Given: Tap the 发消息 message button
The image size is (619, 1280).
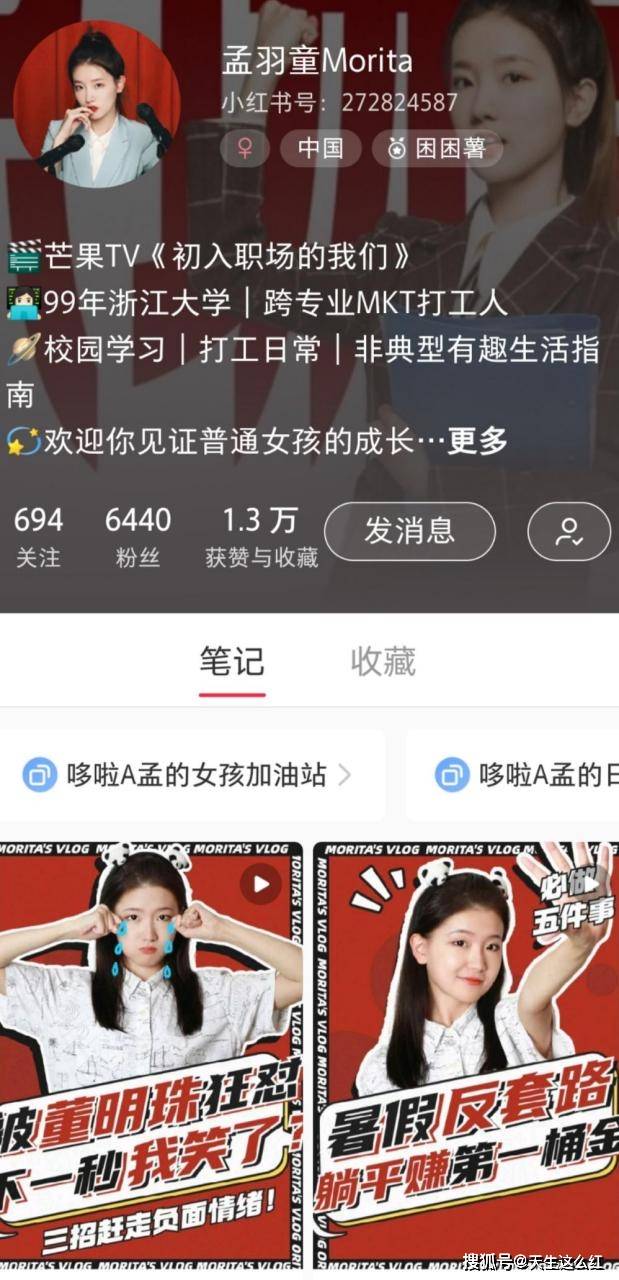Looking at the screenshot, I should pos(409,531).
